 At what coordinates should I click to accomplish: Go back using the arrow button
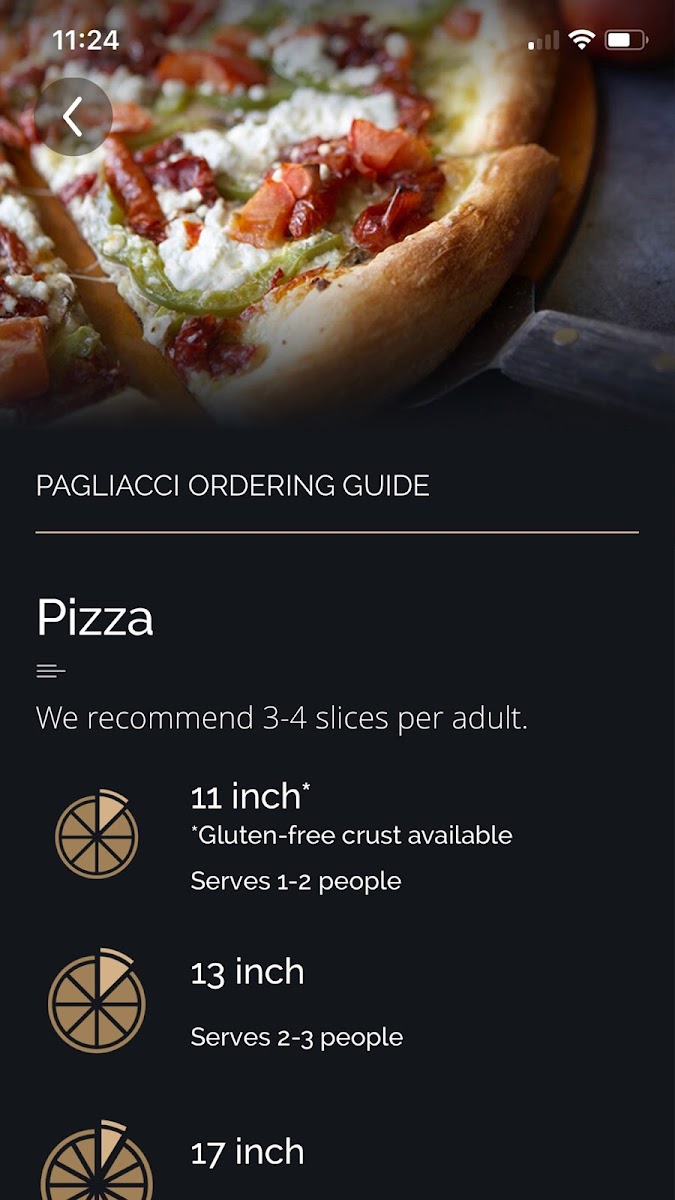click(73, 117)
